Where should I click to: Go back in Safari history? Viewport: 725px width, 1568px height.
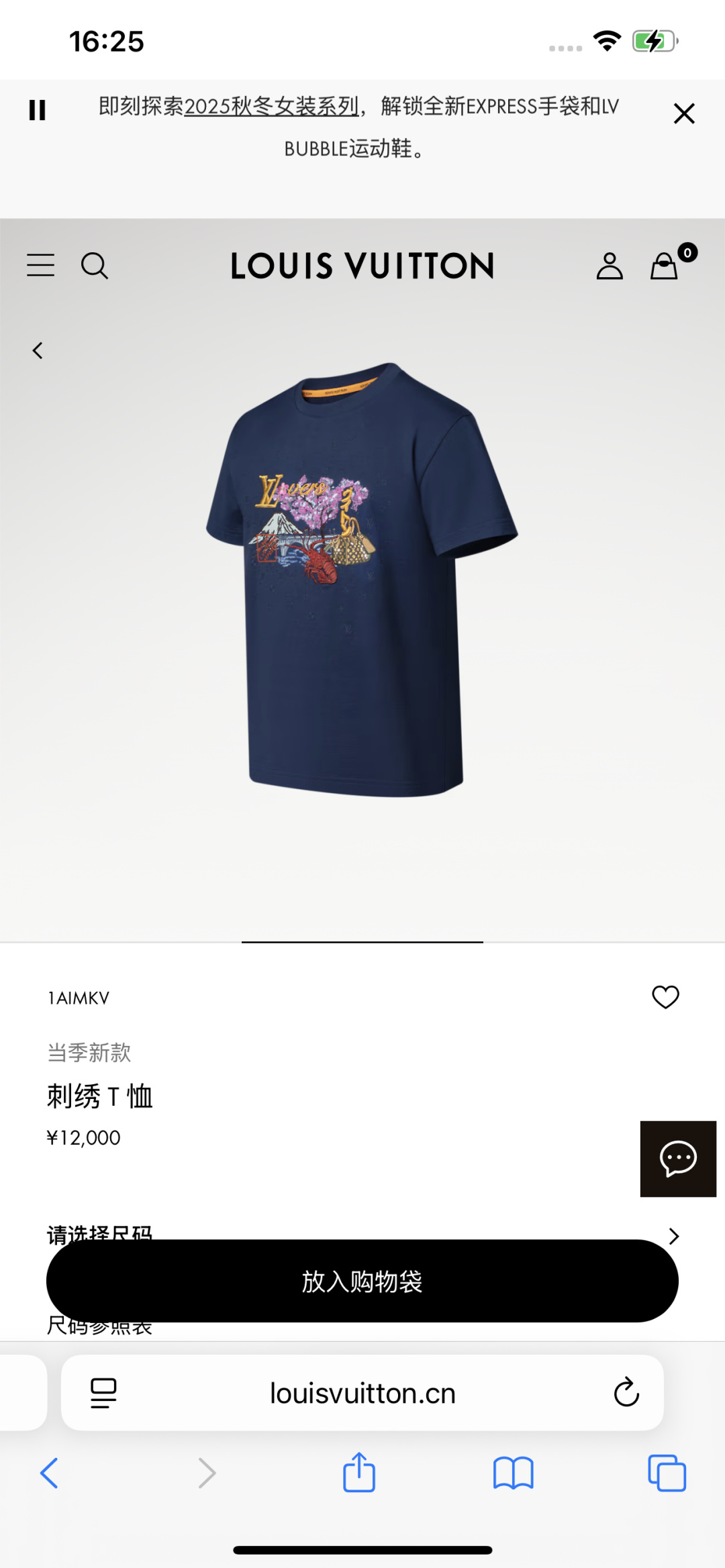[x=50, y=1473]
